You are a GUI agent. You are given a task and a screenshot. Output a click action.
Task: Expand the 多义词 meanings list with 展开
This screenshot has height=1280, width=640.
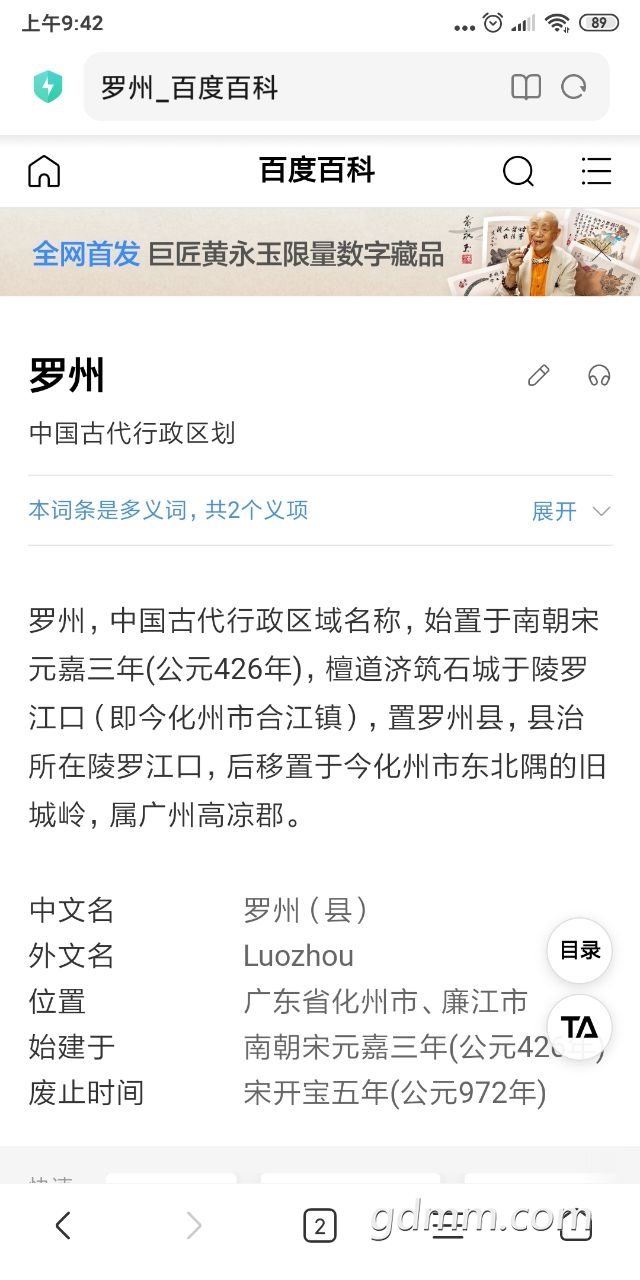(x=570, y=511)
